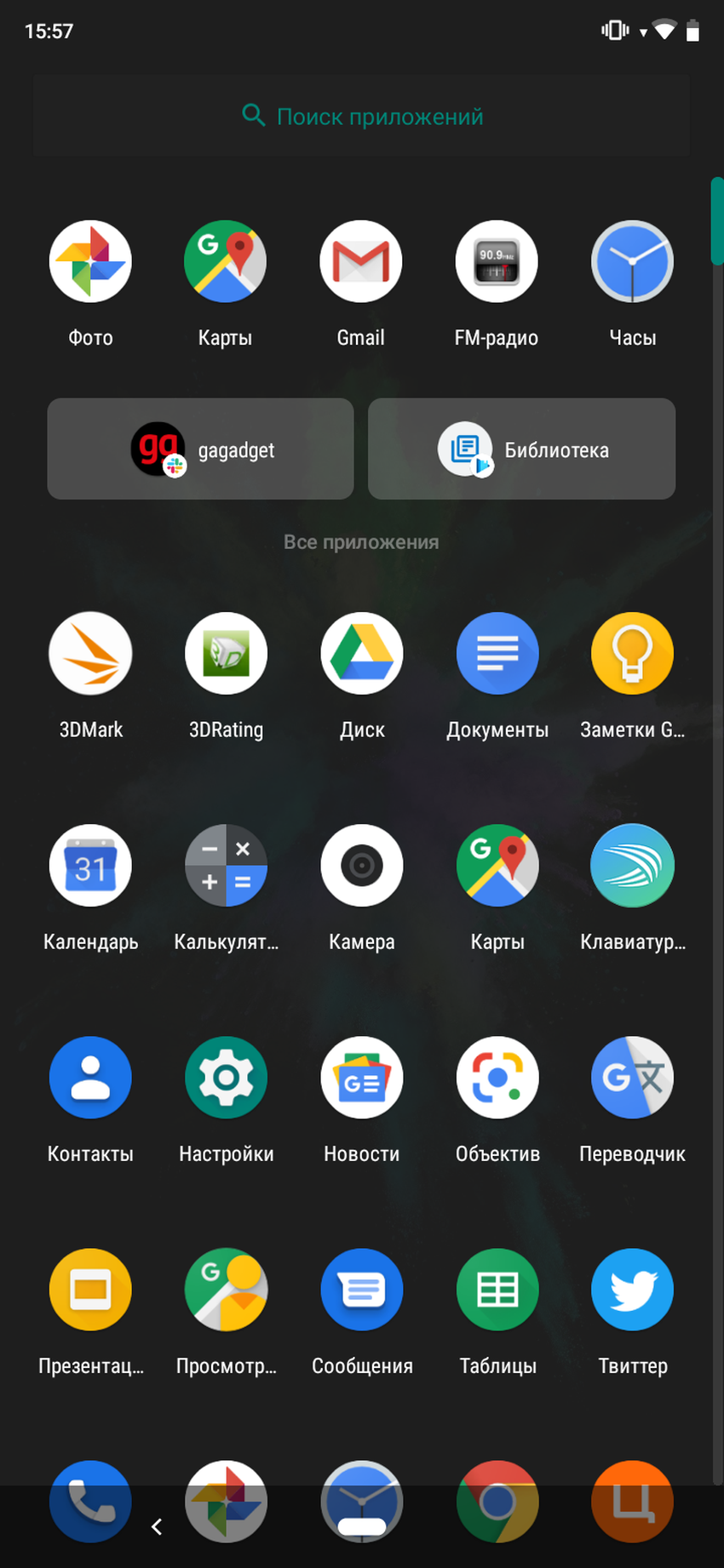
Task: Launch Документы app
Action: 497,654
